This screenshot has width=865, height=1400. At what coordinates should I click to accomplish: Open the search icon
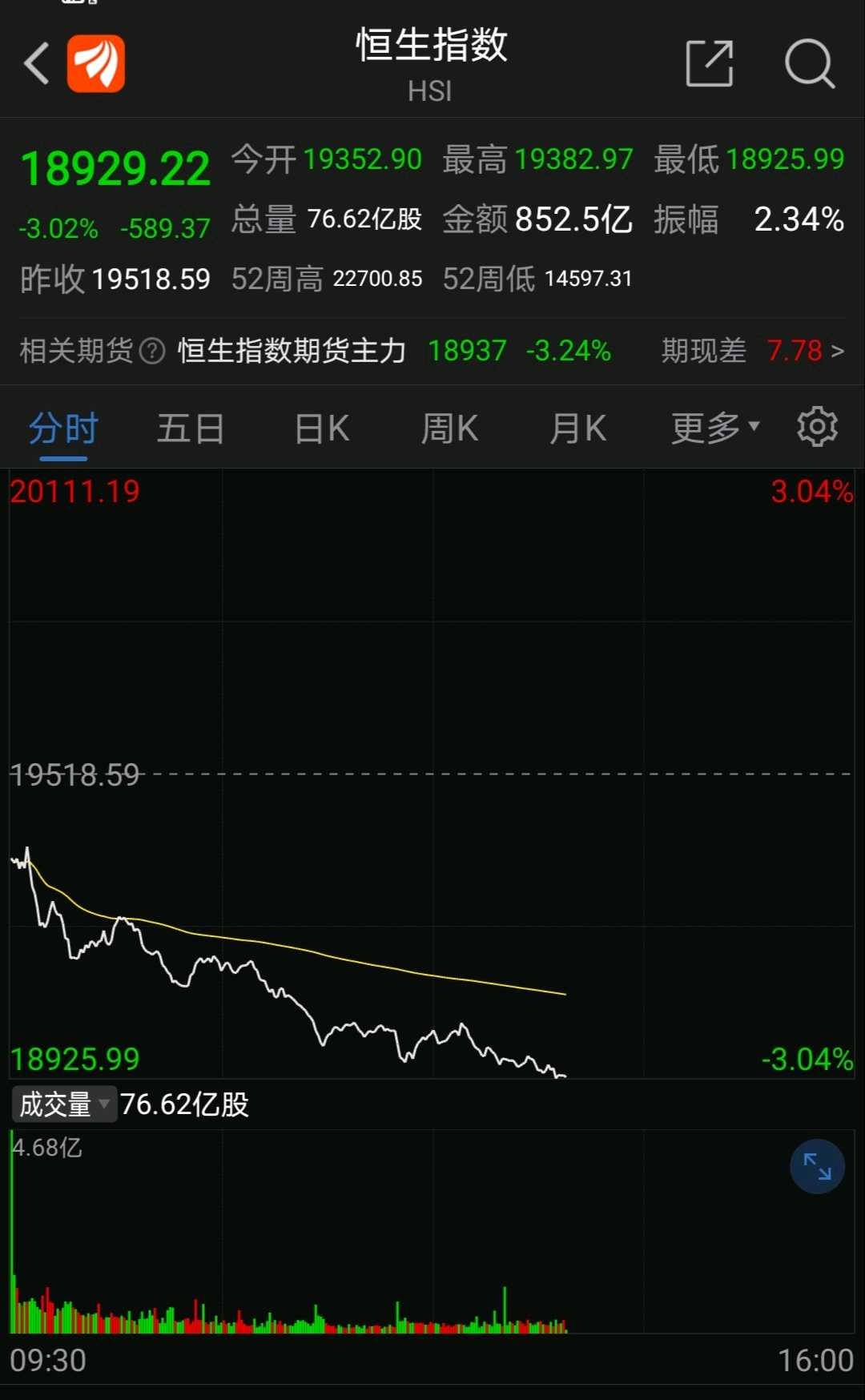[810, 63]
